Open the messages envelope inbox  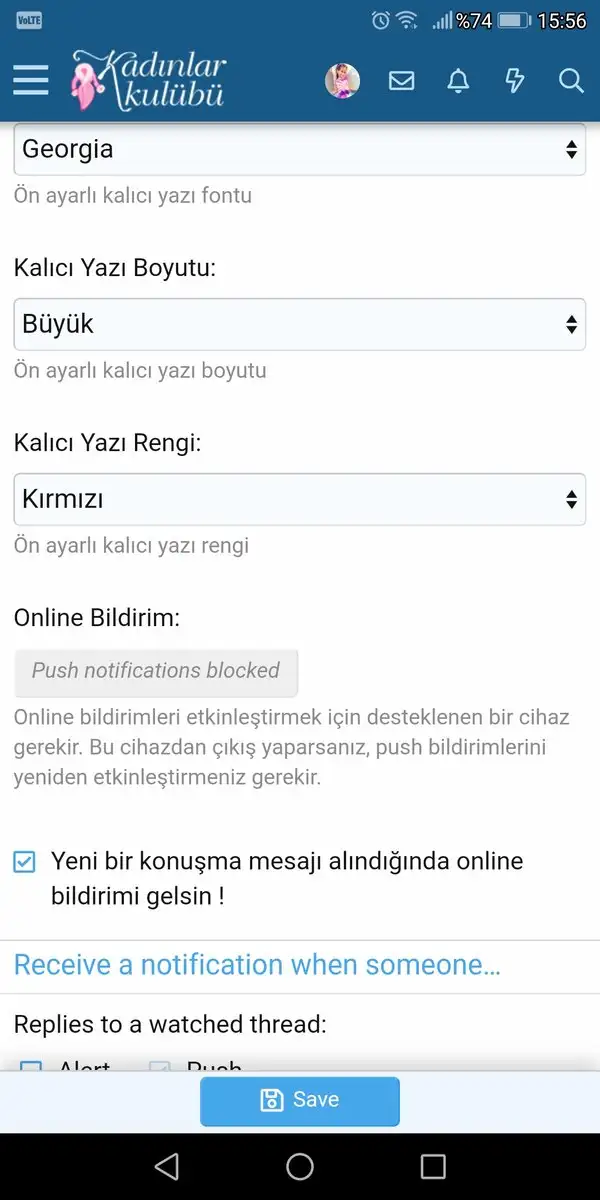coord(401,80)
